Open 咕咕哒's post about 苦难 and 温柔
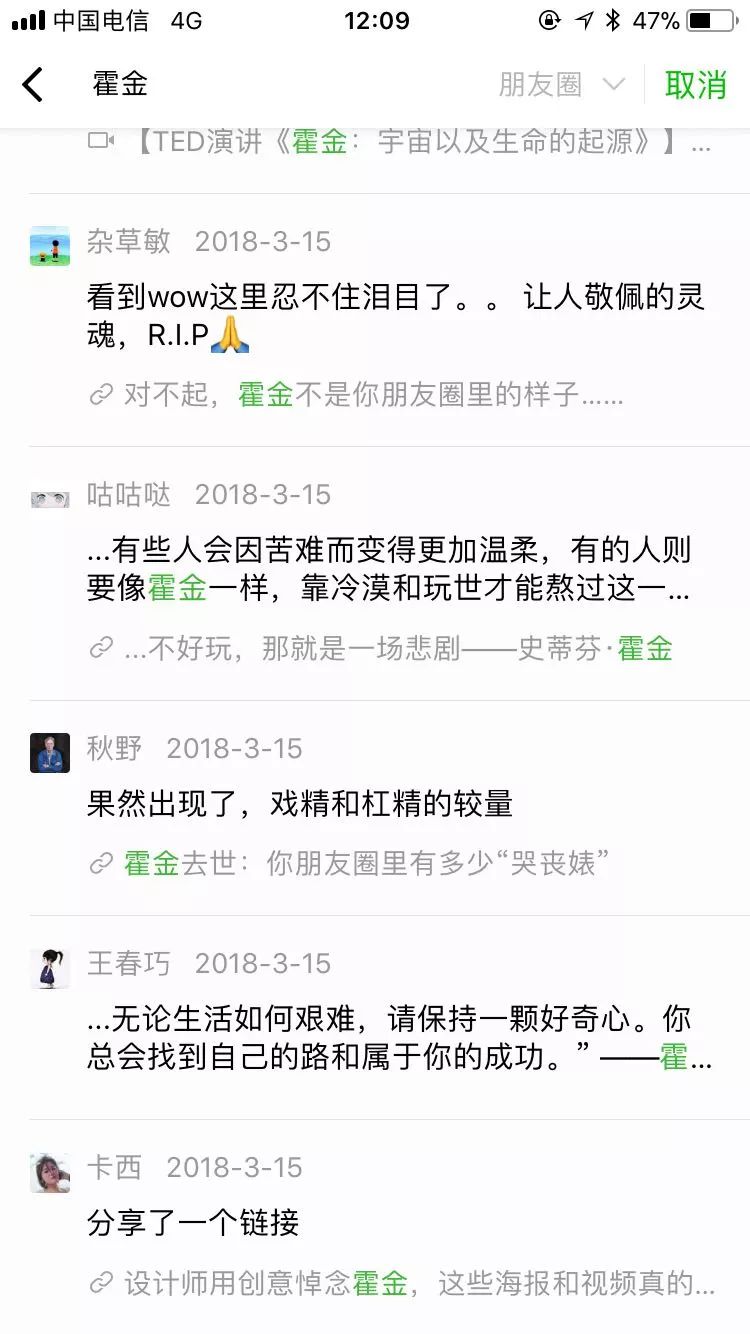Screen dimensions: 750x1334 pos(388,568)
